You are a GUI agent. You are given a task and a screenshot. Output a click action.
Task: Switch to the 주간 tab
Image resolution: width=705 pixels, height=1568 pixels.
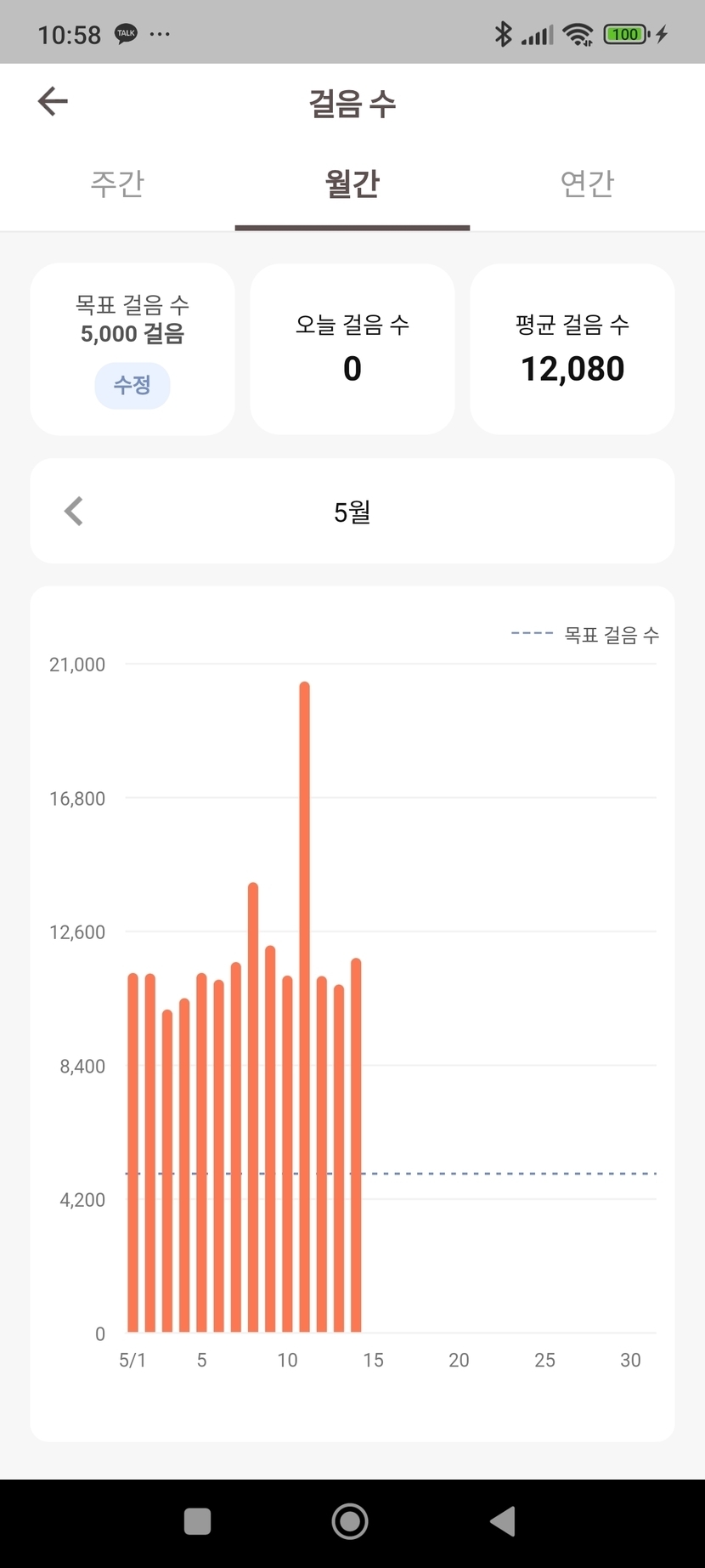coord(117,184)
